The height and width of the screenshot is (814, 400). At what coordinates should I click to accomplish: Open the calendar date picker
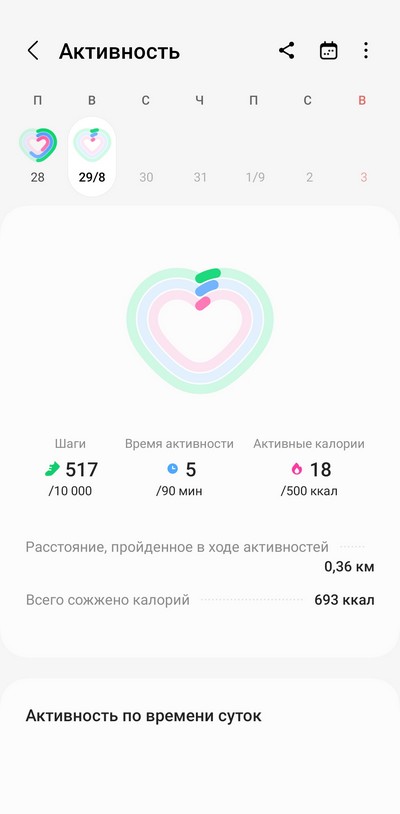click(328, 51)
